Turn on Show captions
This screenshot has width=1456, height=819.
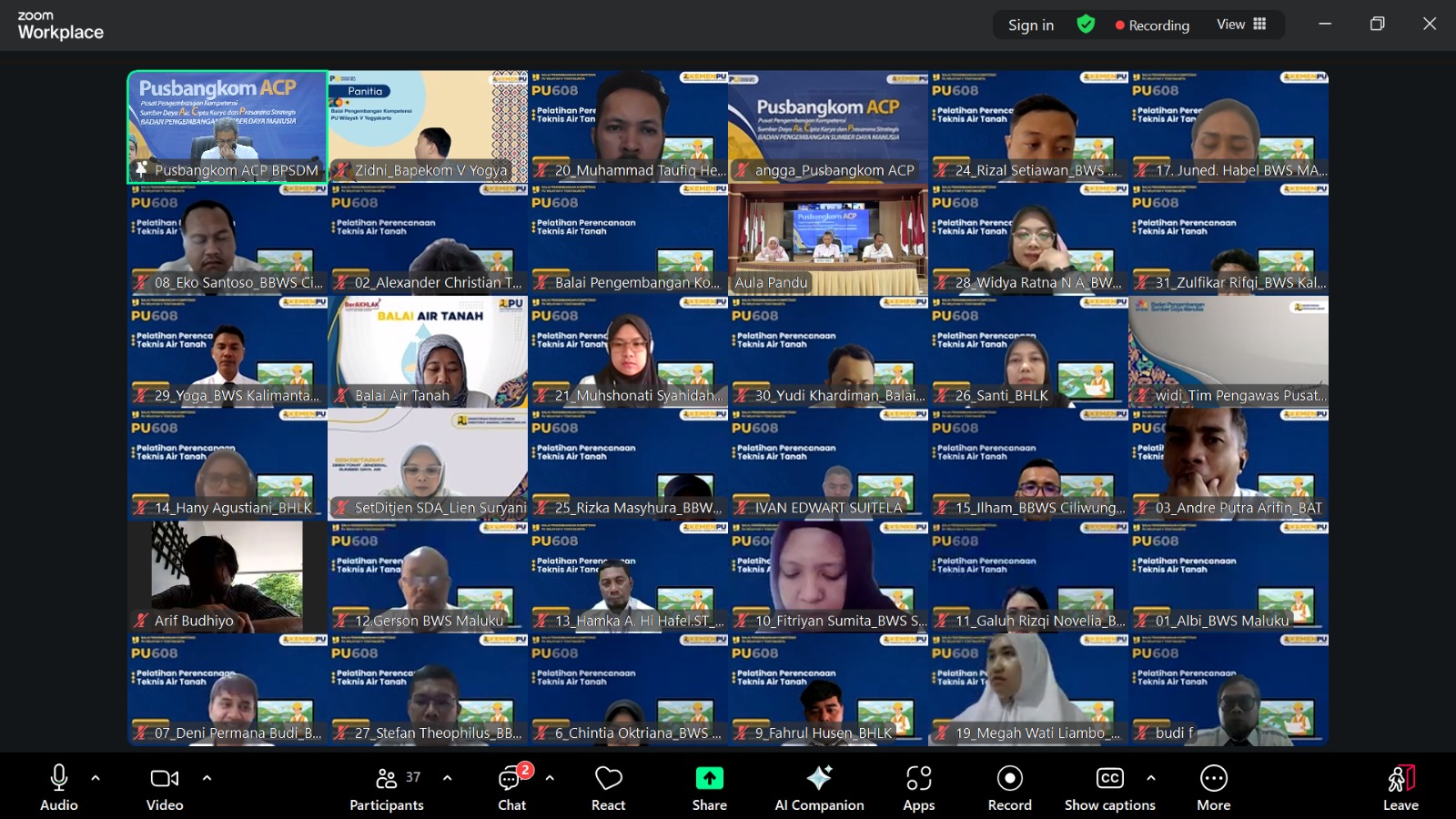click(1109, 787)
